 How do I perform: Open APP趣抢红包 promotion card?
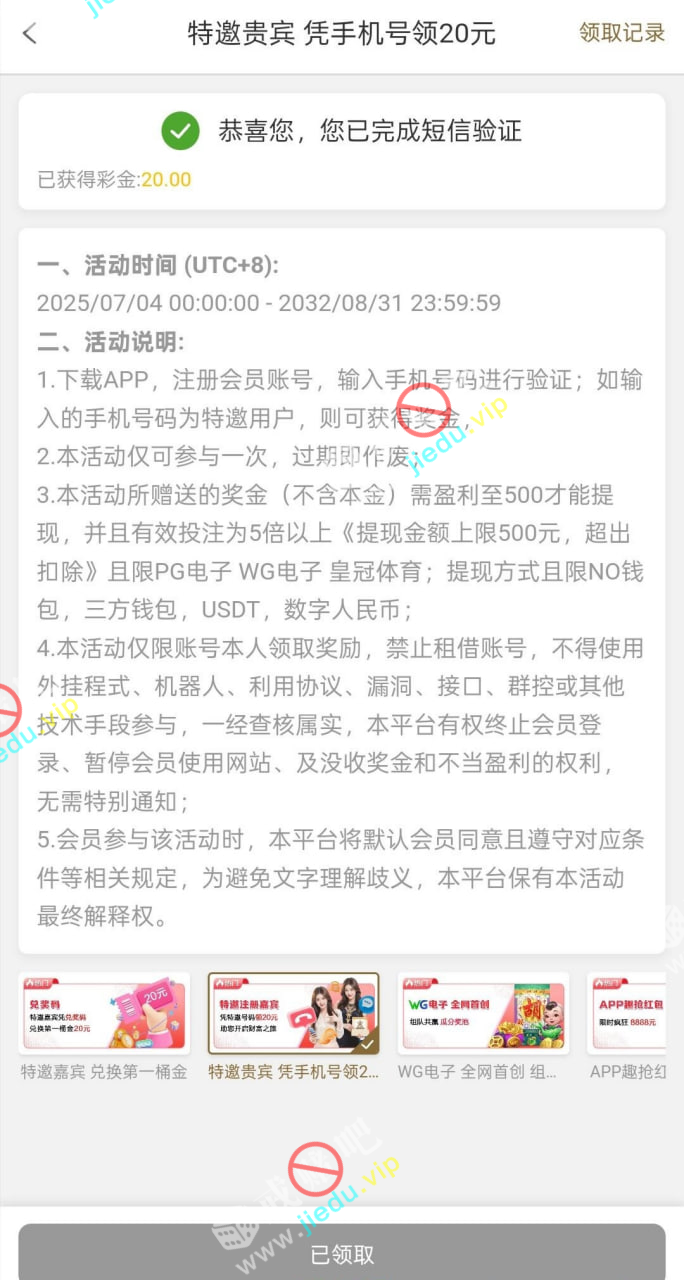click(x=628, y=1014)
